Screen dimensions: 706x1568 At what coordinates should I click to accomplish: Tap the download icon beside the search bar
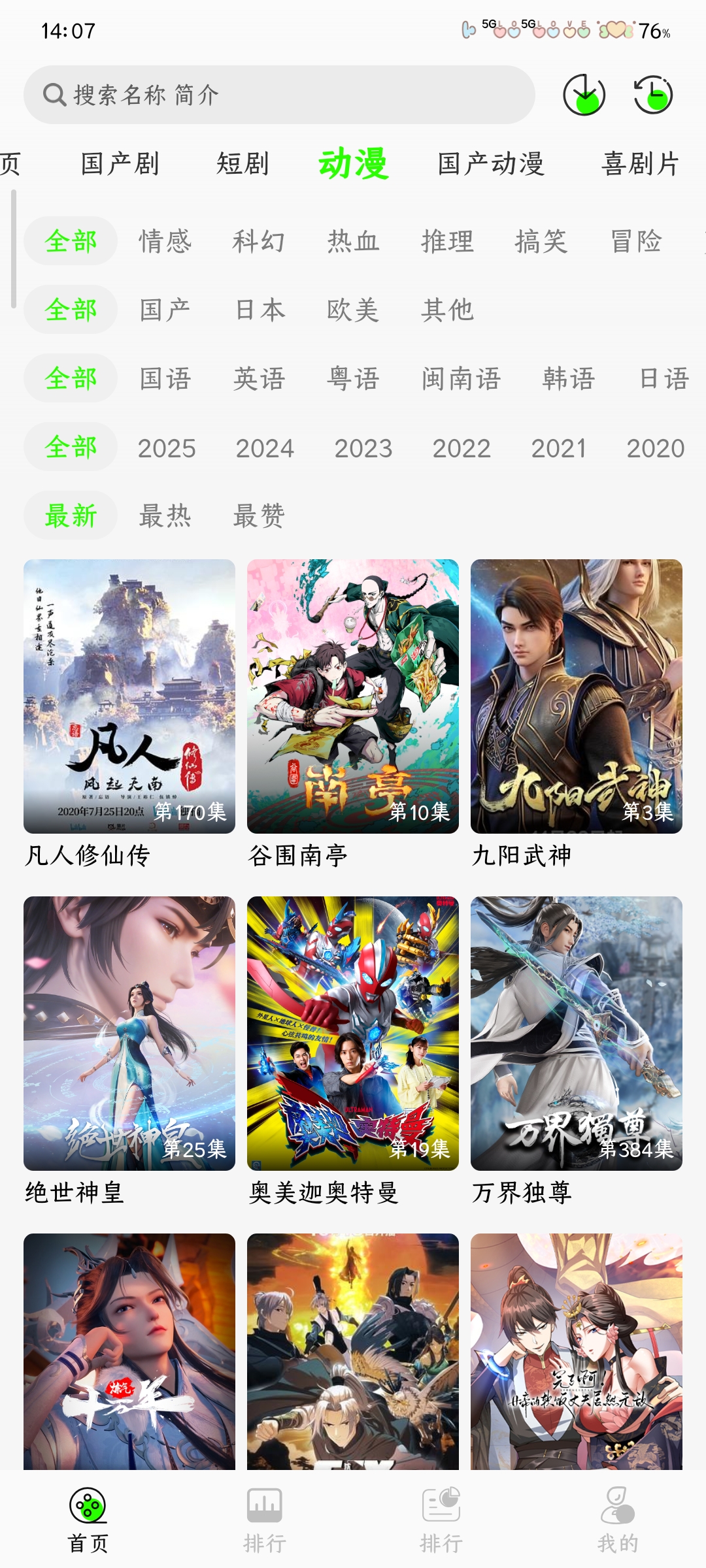[586, 95]
